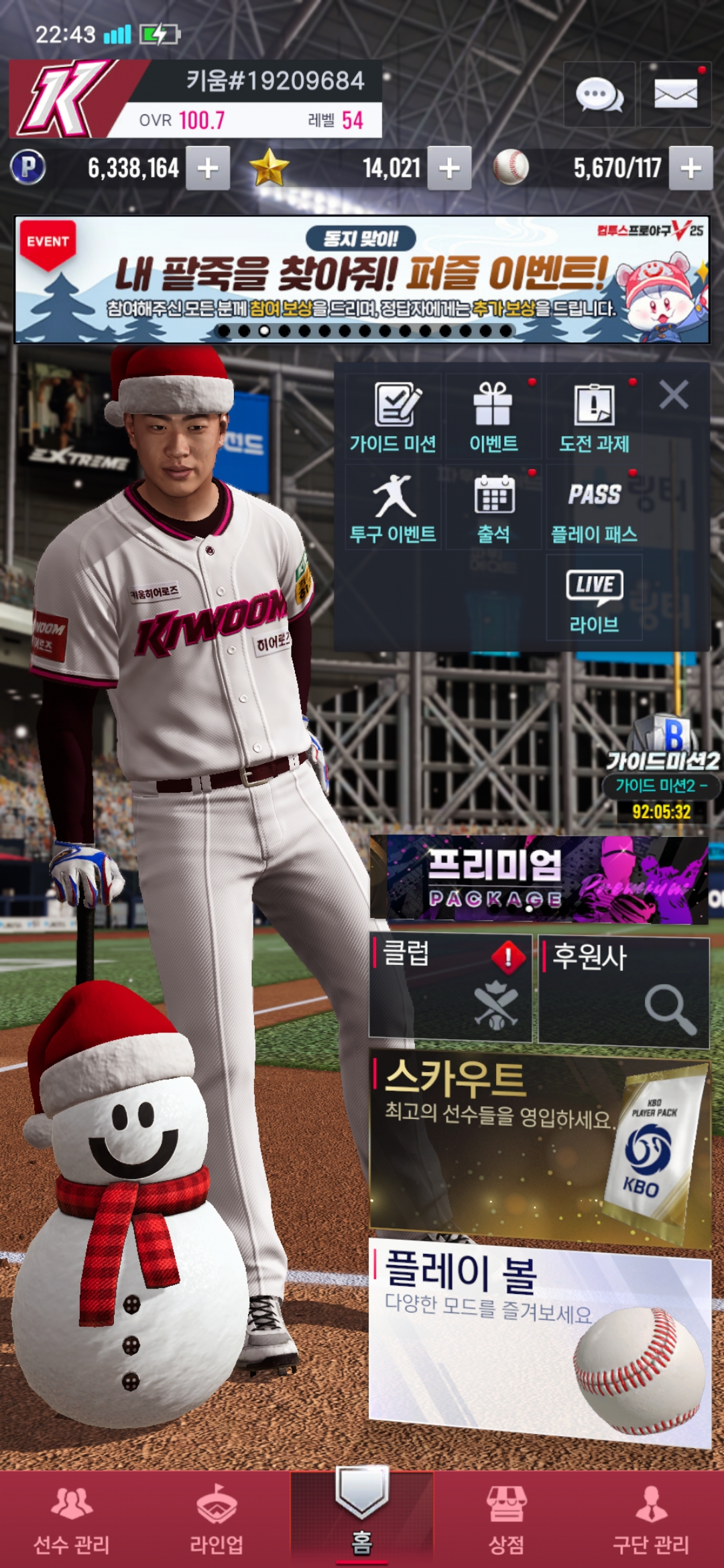The width and height of the screenshot is (724, 1568).
Task: Open the 클럽 club card
Action: pyautogui.click(x=450, y=988)
